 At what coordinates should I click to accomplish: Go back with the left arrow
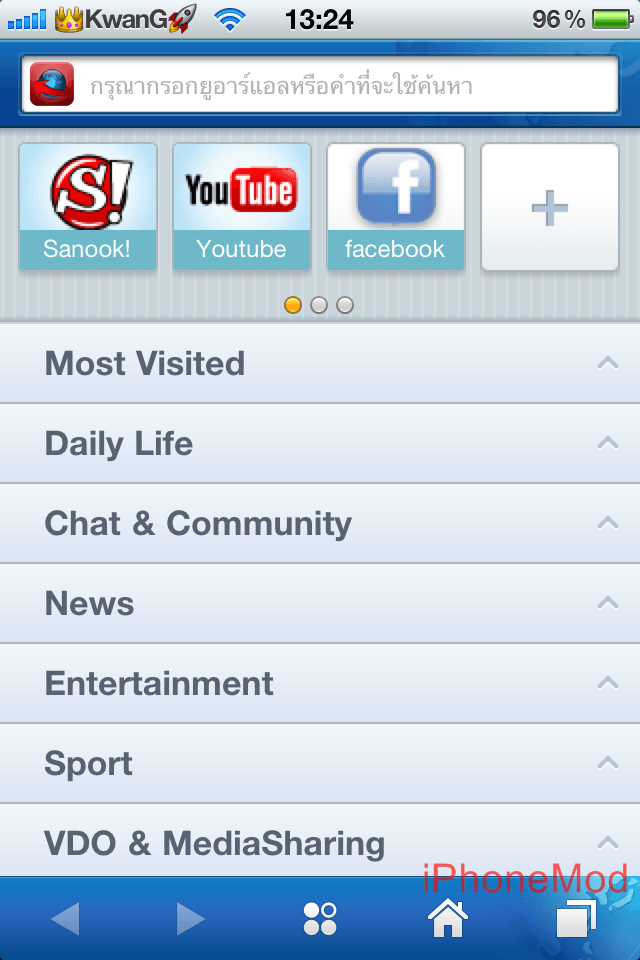[x=65, y=918]
